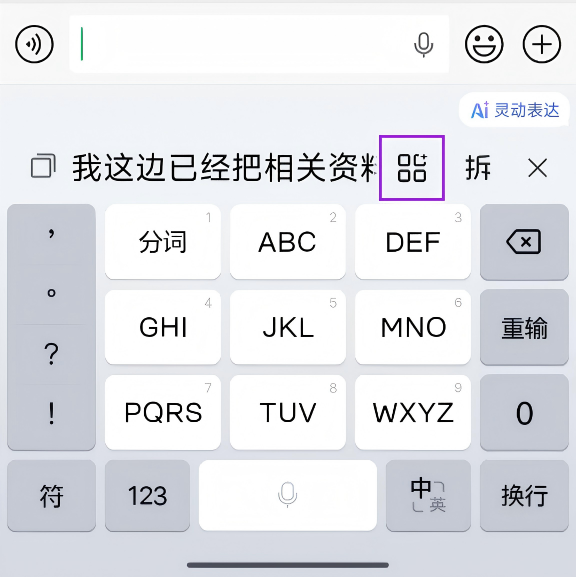Switch to the 123 number keyboard
576x577 pixels.
pos(148,496)
